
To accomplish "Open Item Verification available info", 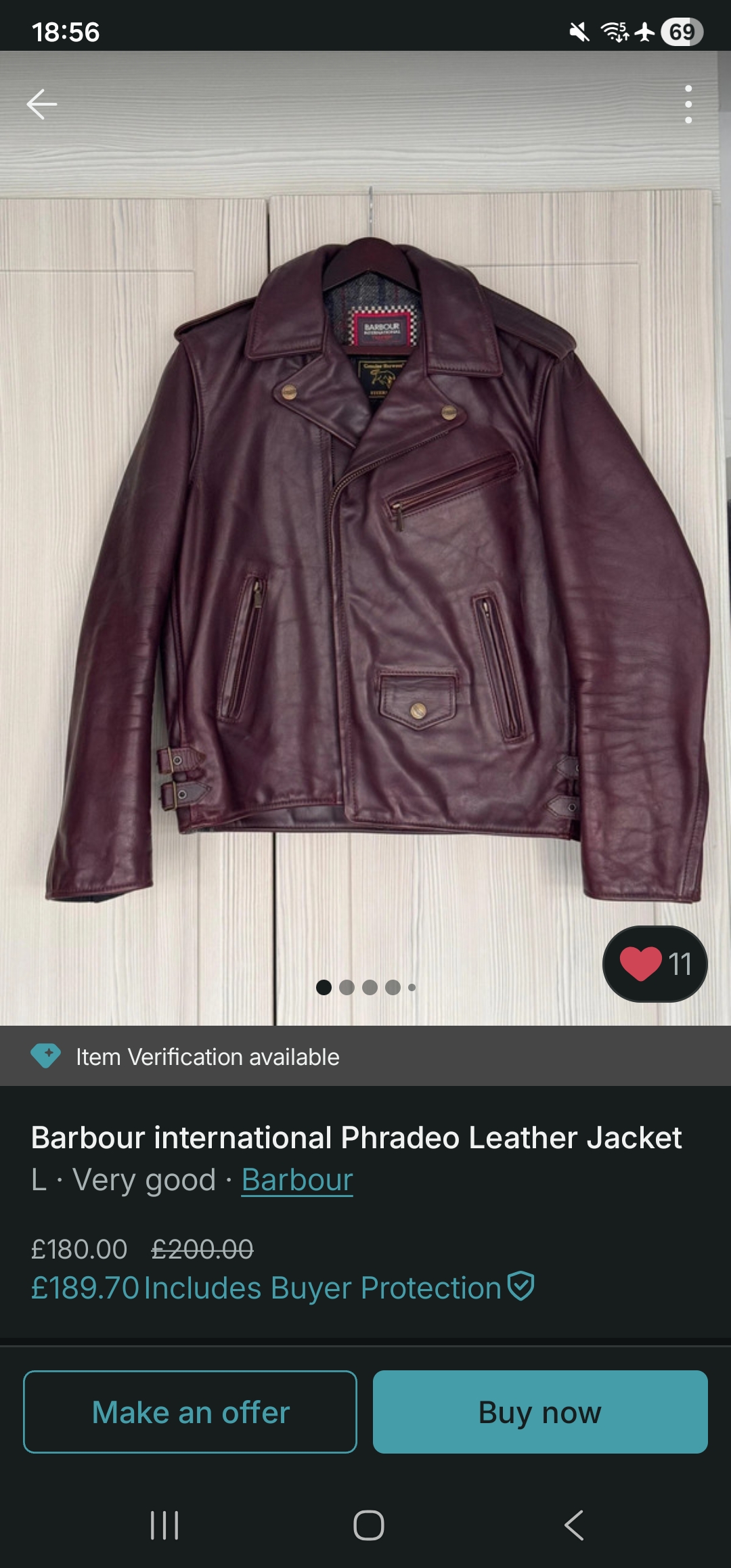I will click(x=365, y=1056).
